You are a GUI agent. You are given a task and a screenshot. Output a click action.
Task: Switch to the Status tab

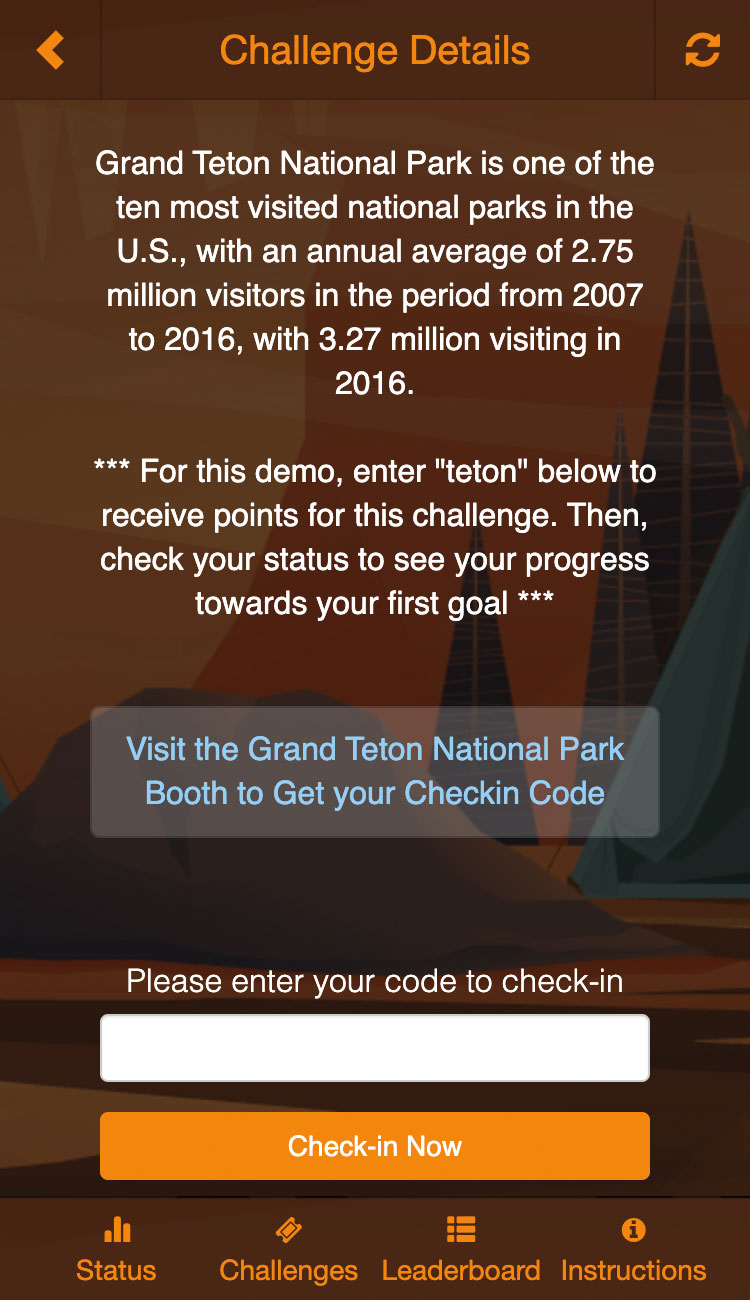[116, 1250]
